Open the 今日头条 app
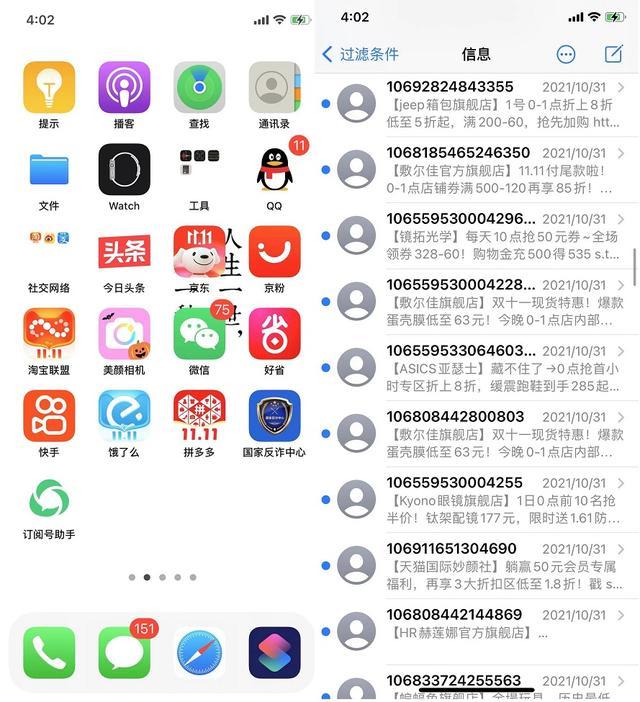This screenshot has width=640, height=702. [124, 252]
